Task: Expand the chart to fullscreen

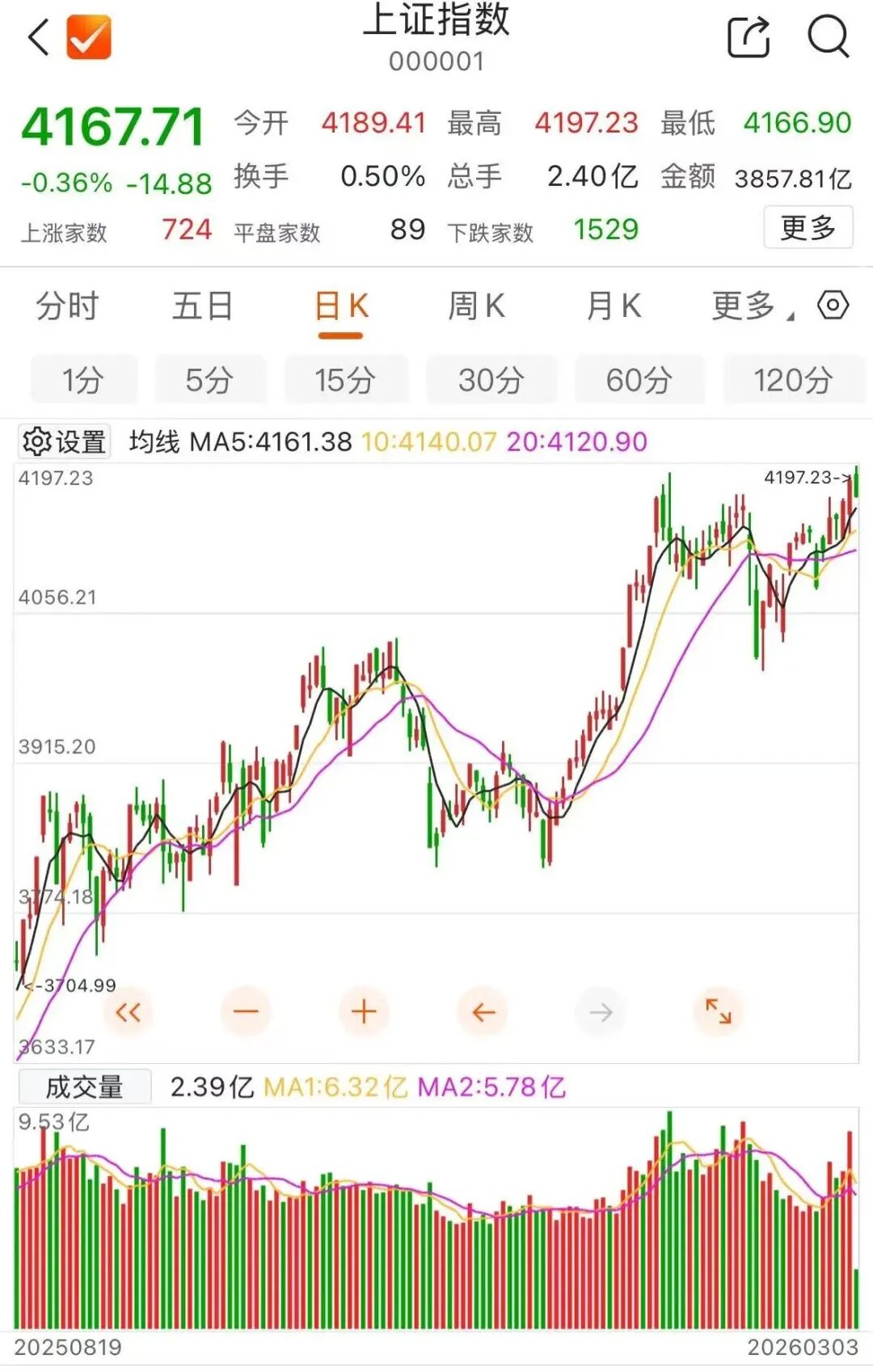Action: 718,1011
